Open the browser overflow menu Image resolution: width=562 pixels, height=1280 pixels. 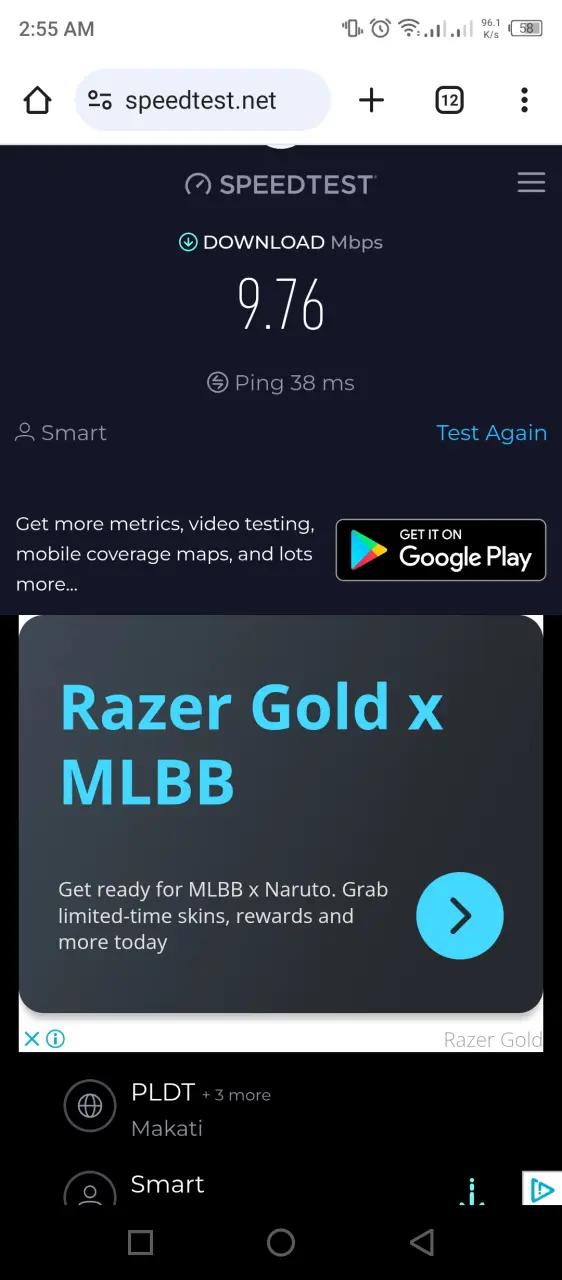pyautogui.click(x=524, y=100)
